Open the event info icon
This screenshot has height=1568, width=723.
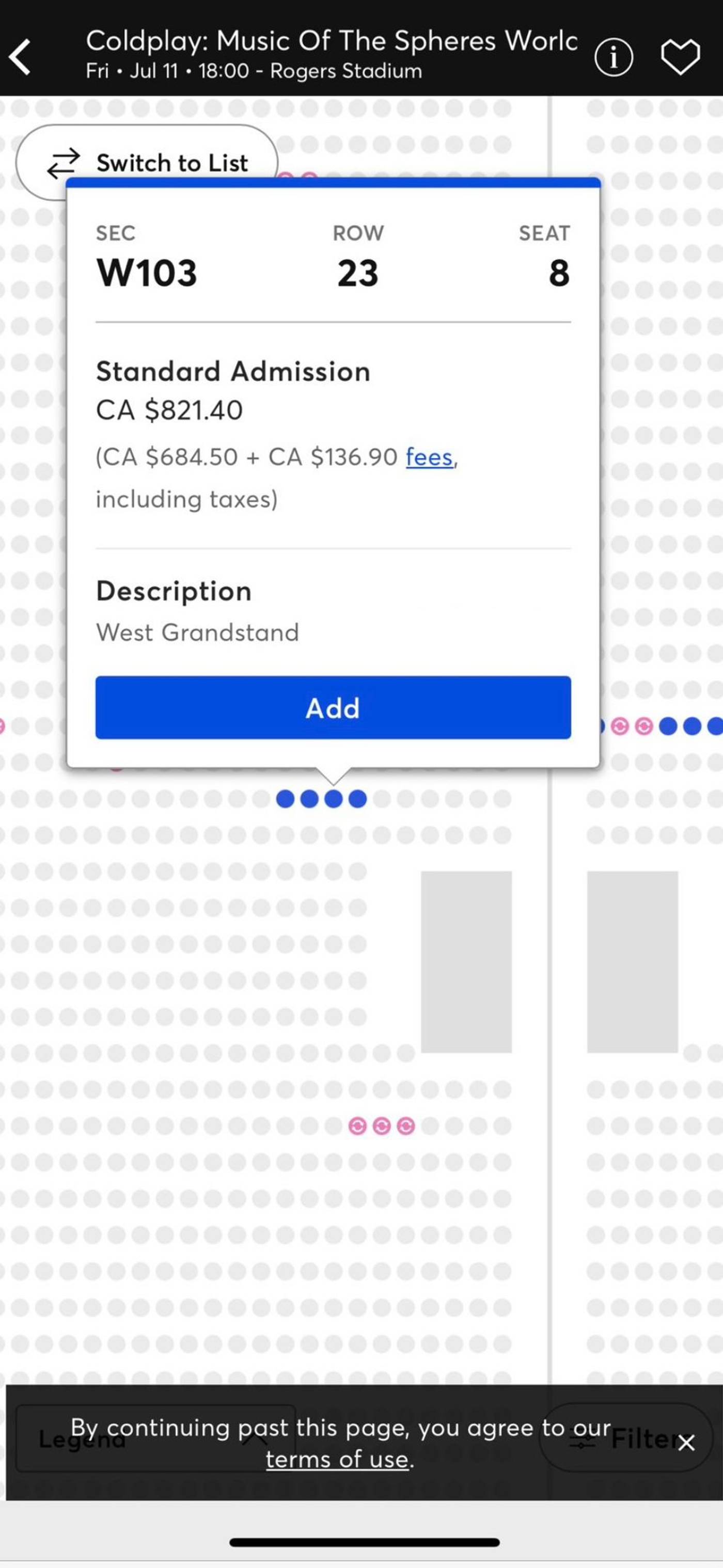(x=614, y=57)
